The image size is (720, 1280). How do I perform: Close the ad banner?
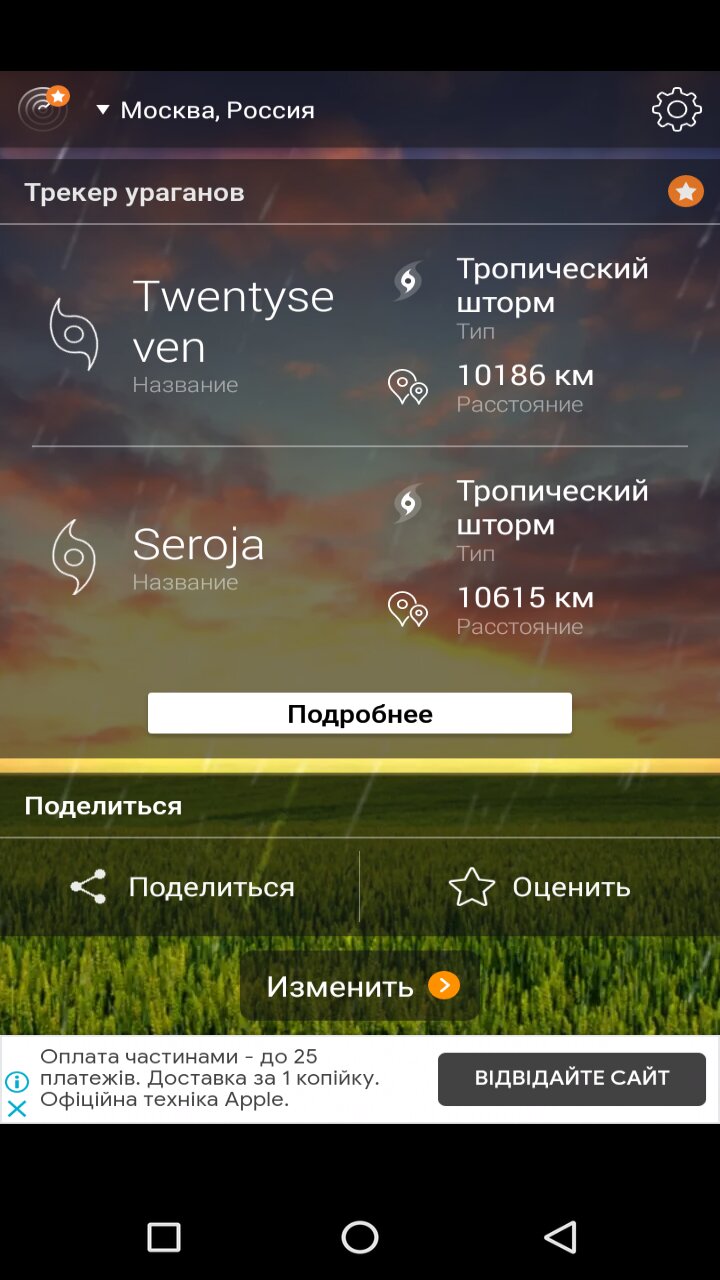(x=17, y=1108)
